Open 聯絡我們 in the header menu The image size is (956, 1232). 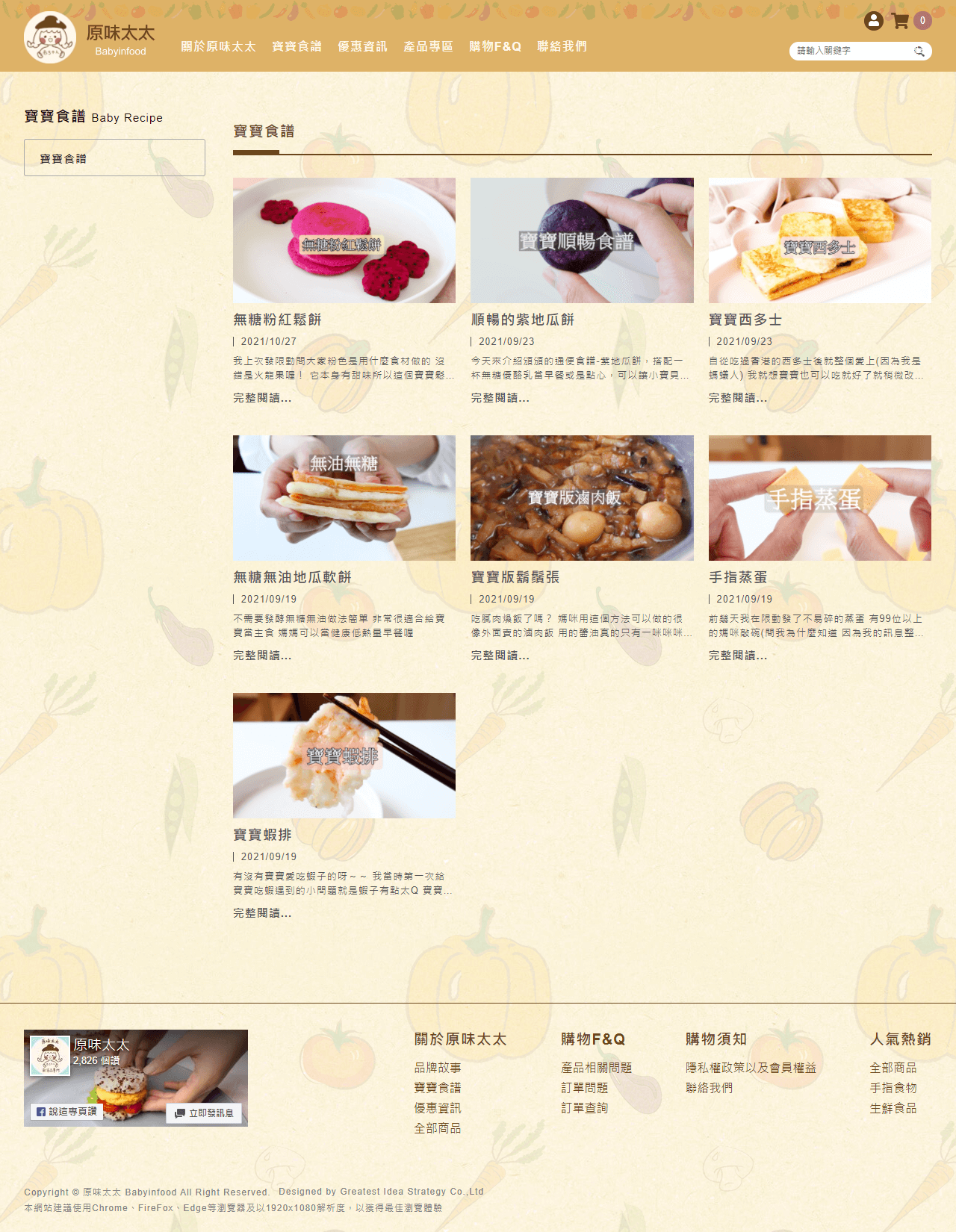pos(562,46)
